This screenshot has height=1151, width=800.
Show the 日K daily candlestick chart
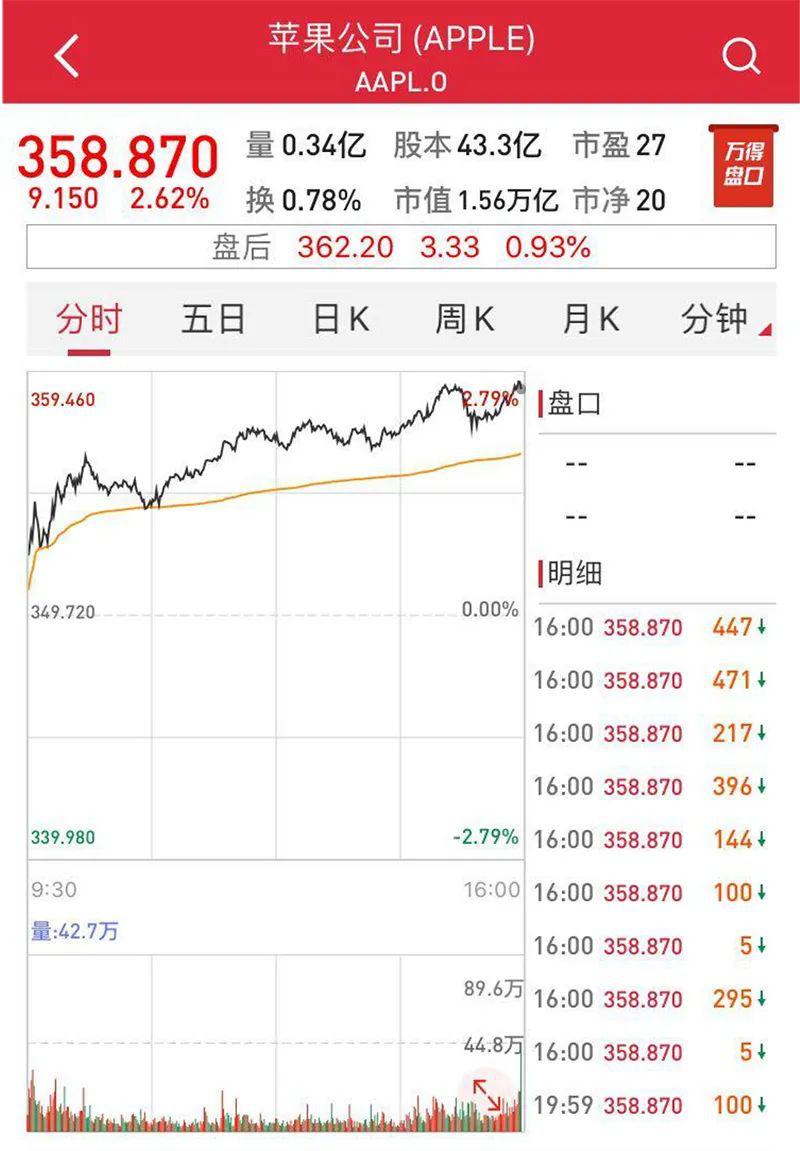[340, 320]
